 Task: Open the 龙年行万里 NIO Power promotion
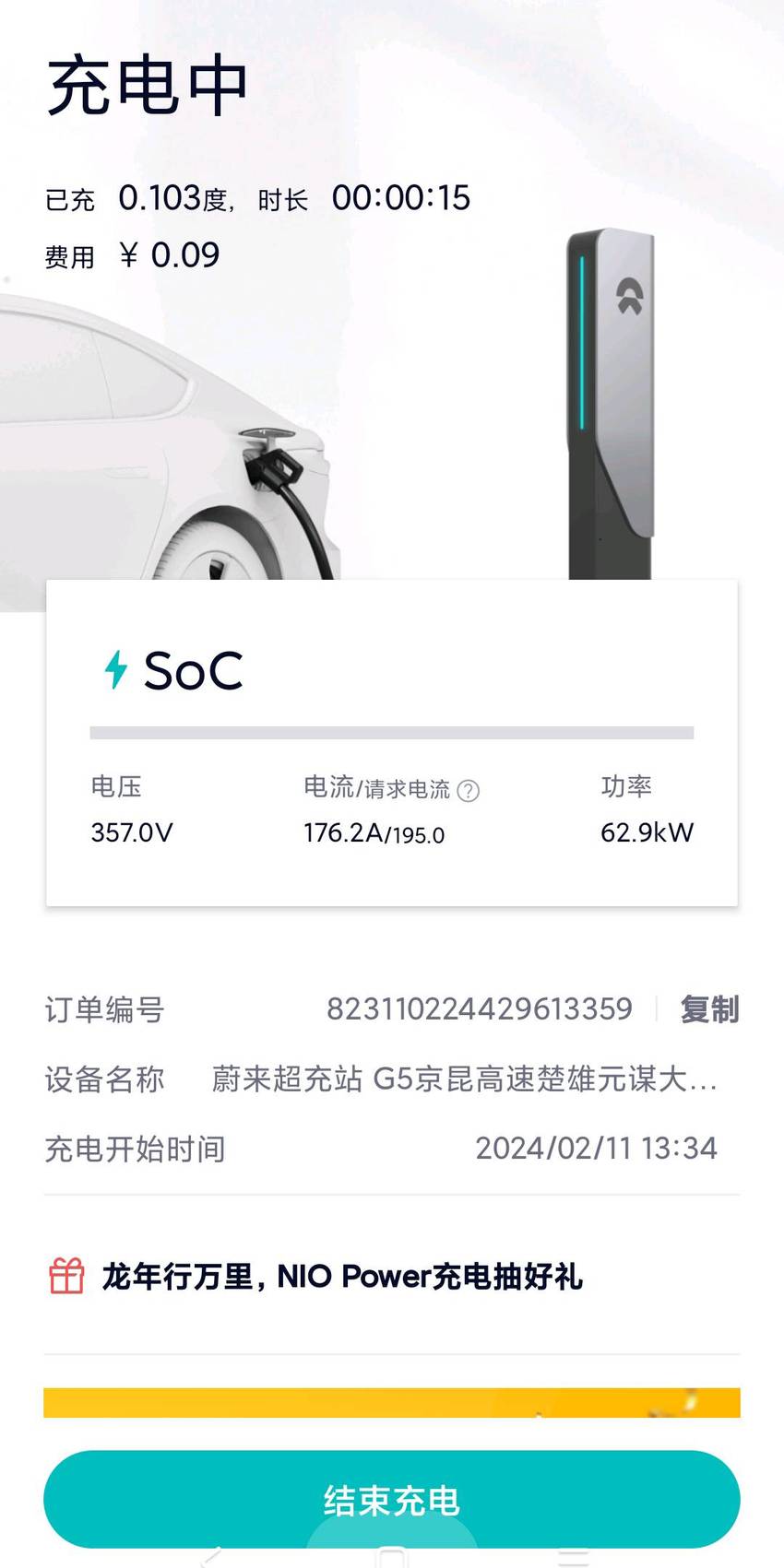tap(392, 1277)
